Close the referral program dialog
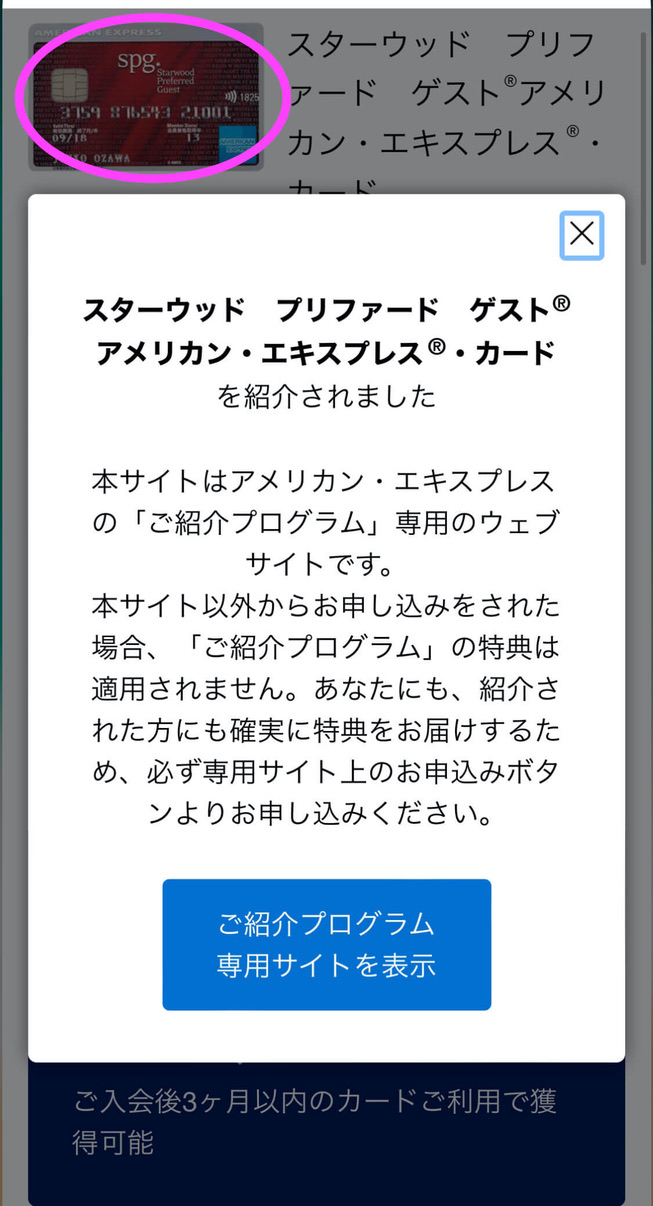 coord(582,236)
